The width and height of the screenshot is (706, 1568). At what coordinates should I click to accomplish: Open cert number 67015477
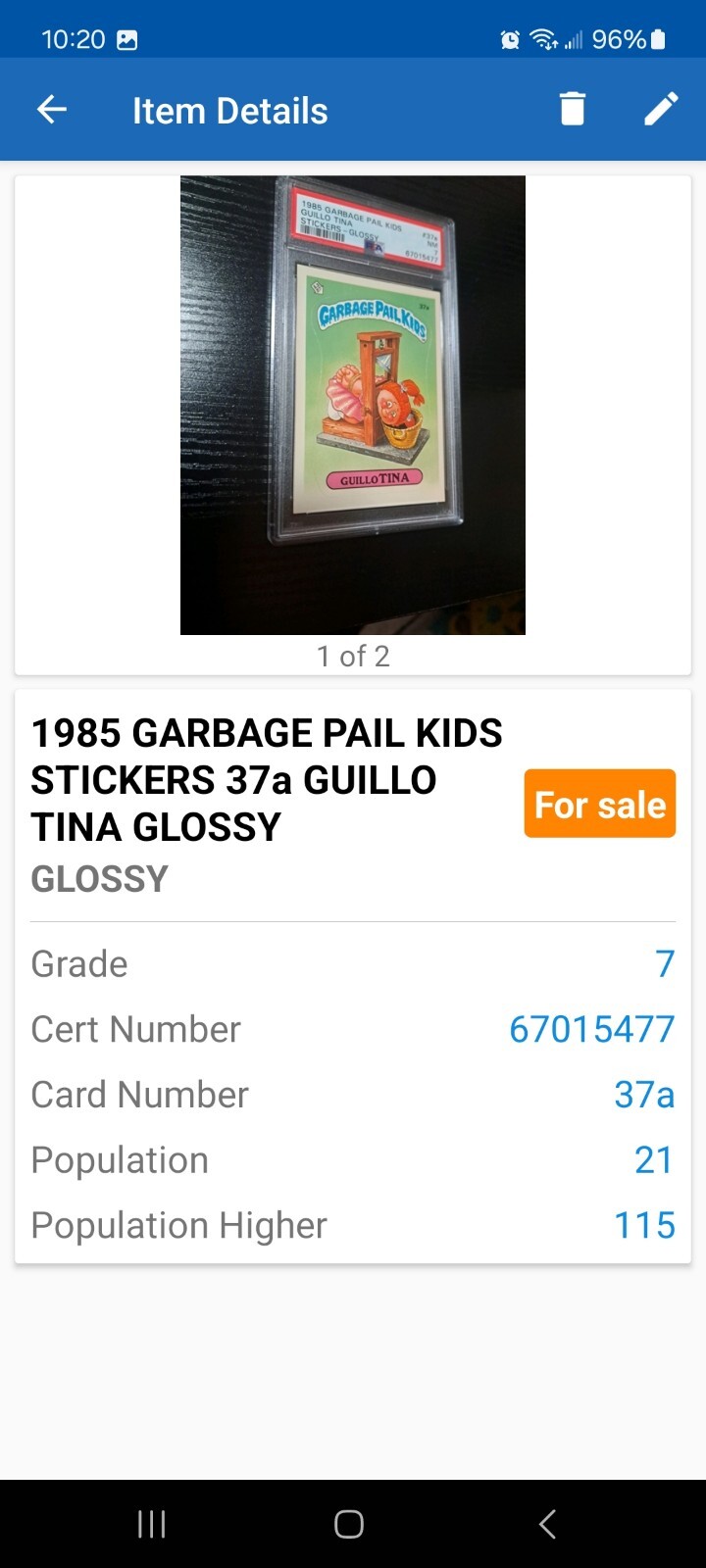tap(591, 1029)
